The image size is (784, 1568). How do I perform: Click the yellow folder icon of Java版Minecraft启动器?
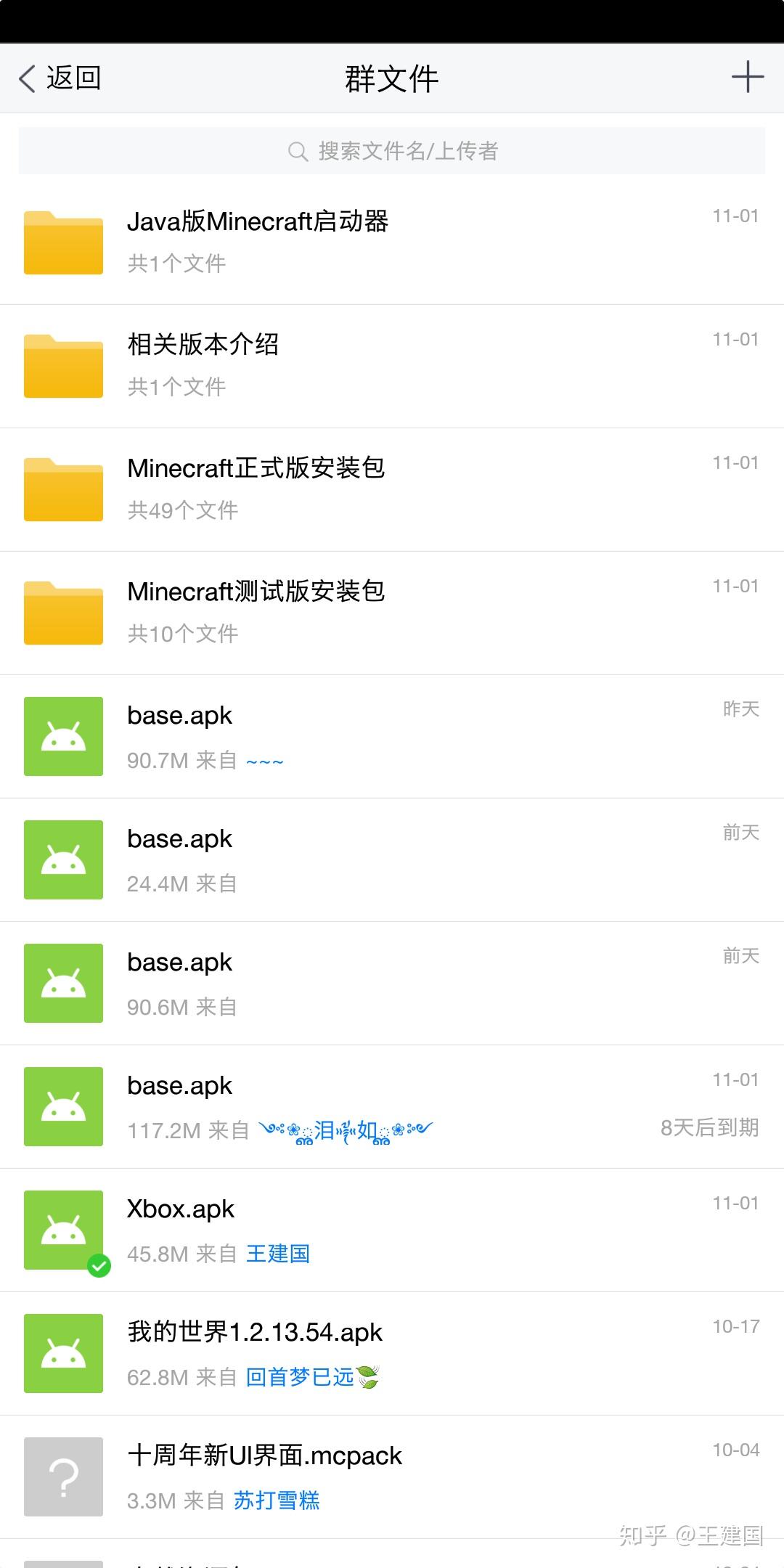[62, 242]
